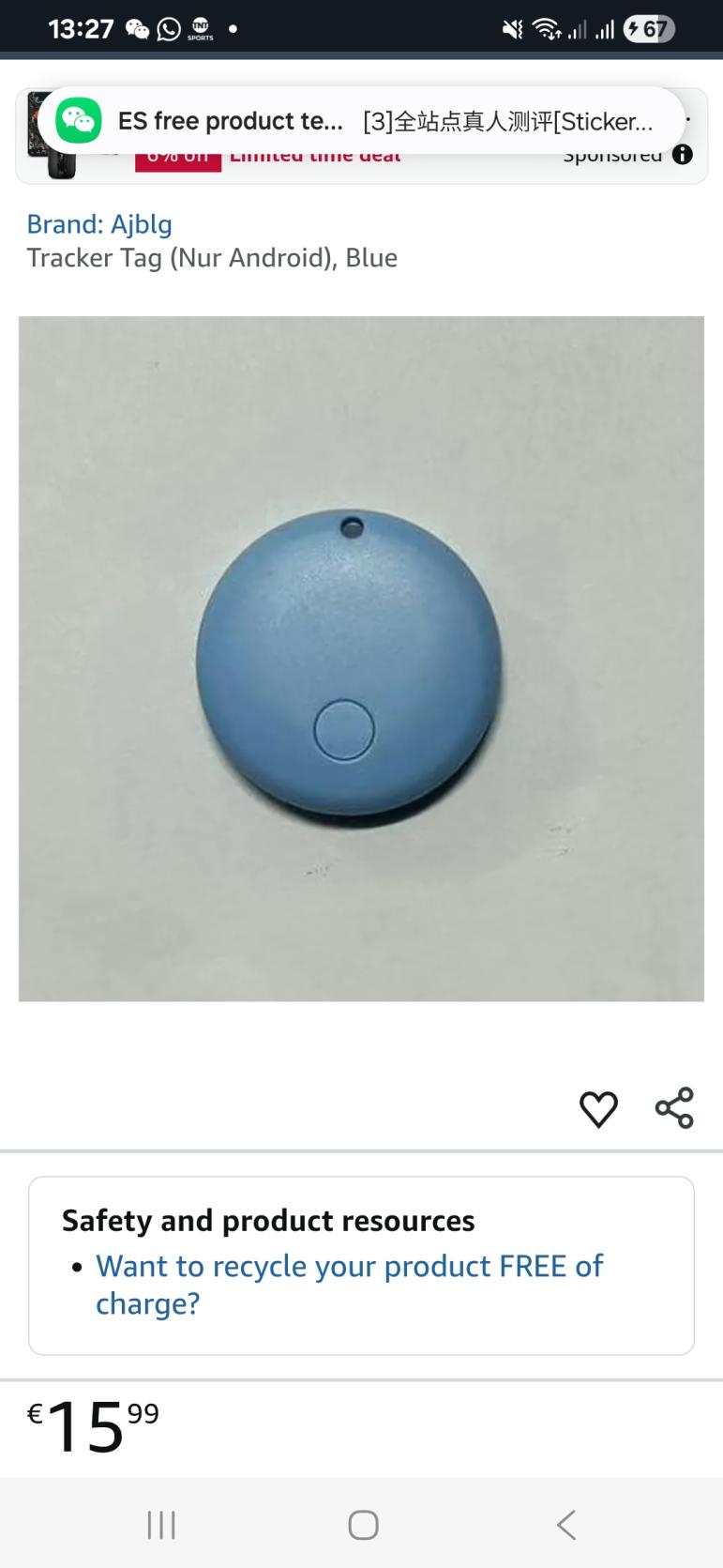This screenshot has height=1568, width=723.
Task: Go to the home screen
Action: [x=363, y=1525]
